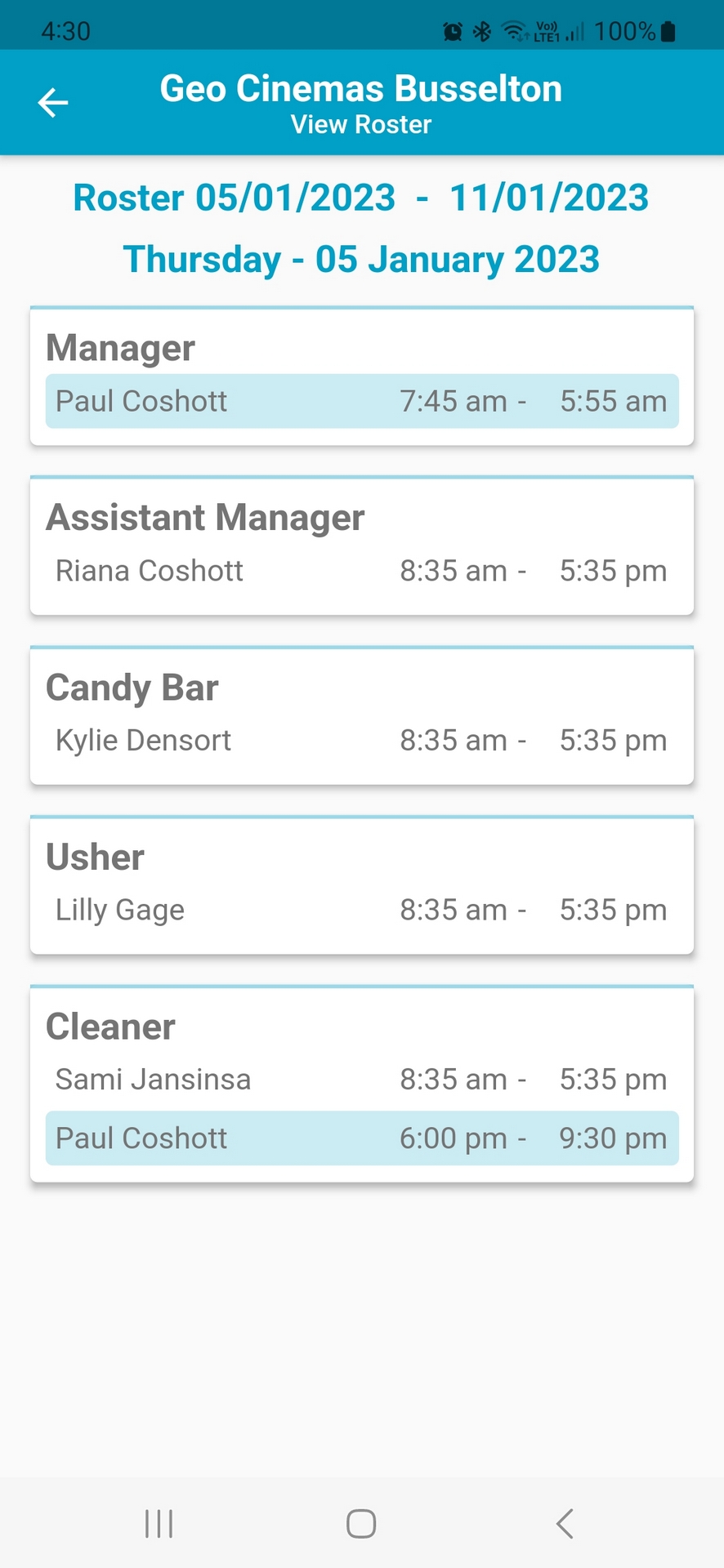Open recent apps from the navigation bar
724x1568 pixels.
click(159, 1524)
